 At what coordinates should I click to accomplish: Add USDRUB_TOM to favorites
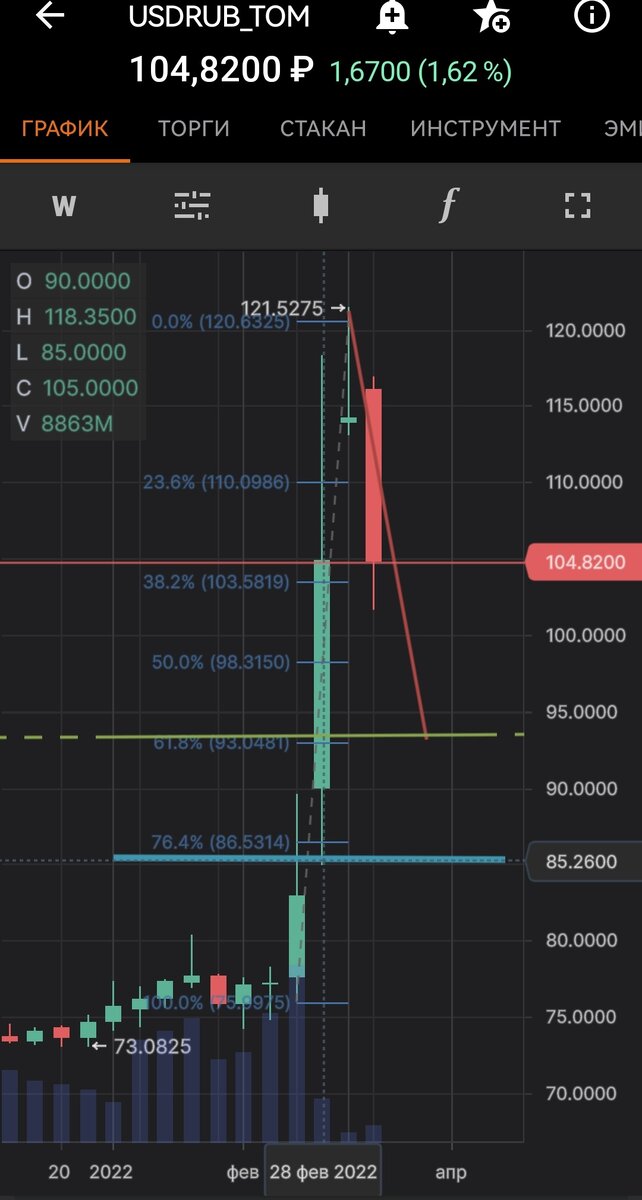490,17
